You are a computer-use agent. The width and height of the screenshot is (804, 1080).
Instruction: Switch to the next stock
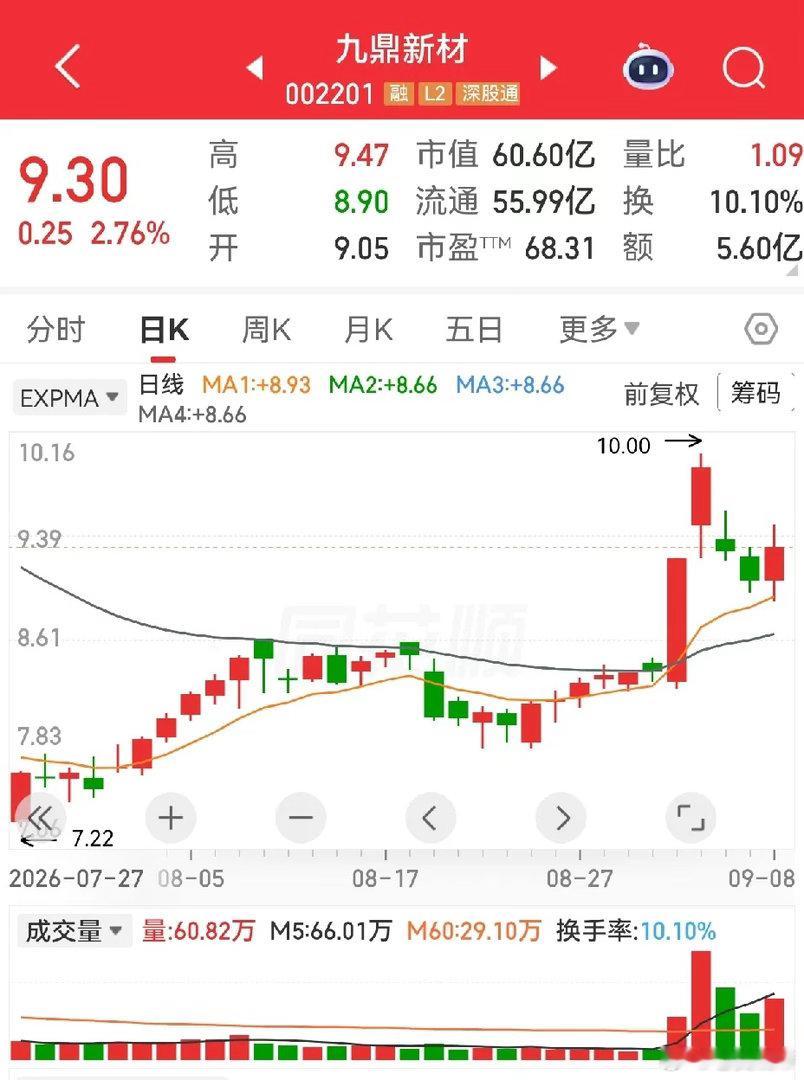548,68
